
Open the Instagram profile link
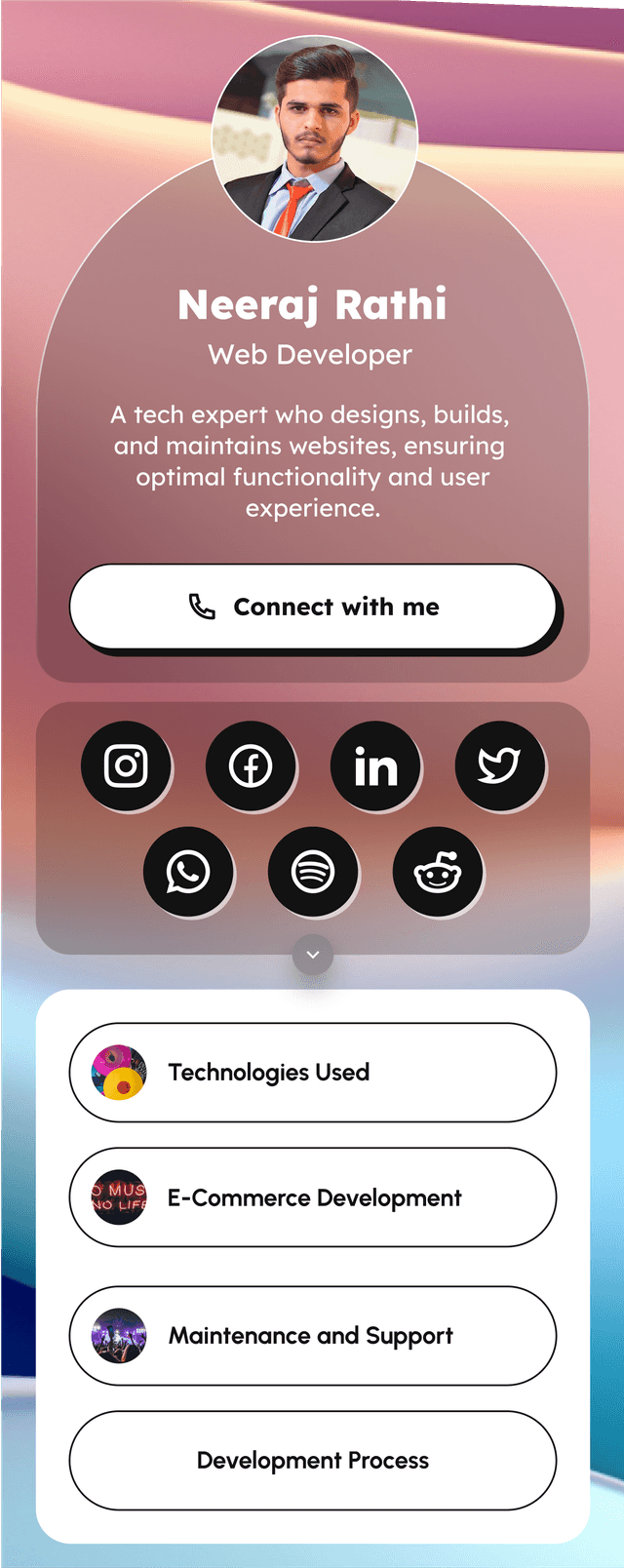126,766
